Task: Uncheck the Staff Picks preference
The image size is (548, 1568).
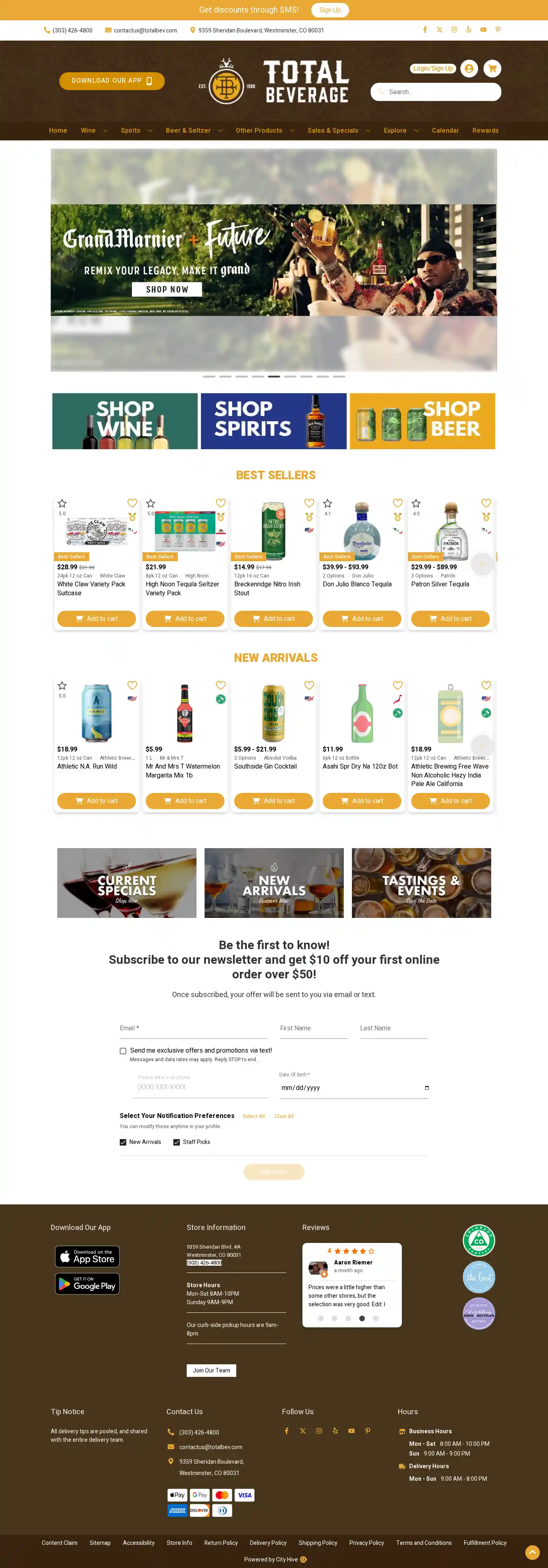Action: 177,1143
